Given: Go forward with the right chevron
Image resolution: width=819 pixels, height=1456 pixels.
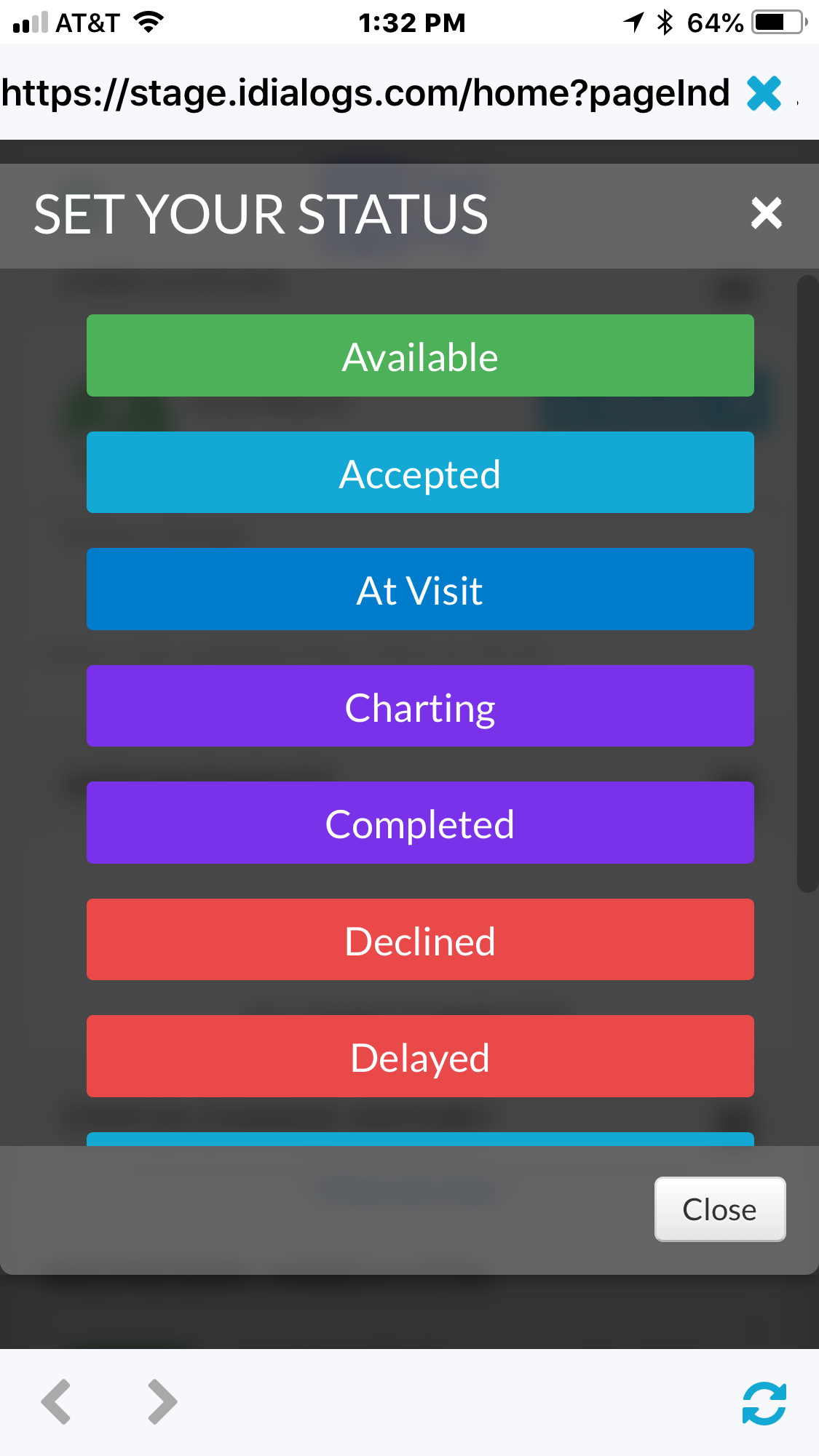Looking at the screenshot, I should coord(162,1401).
